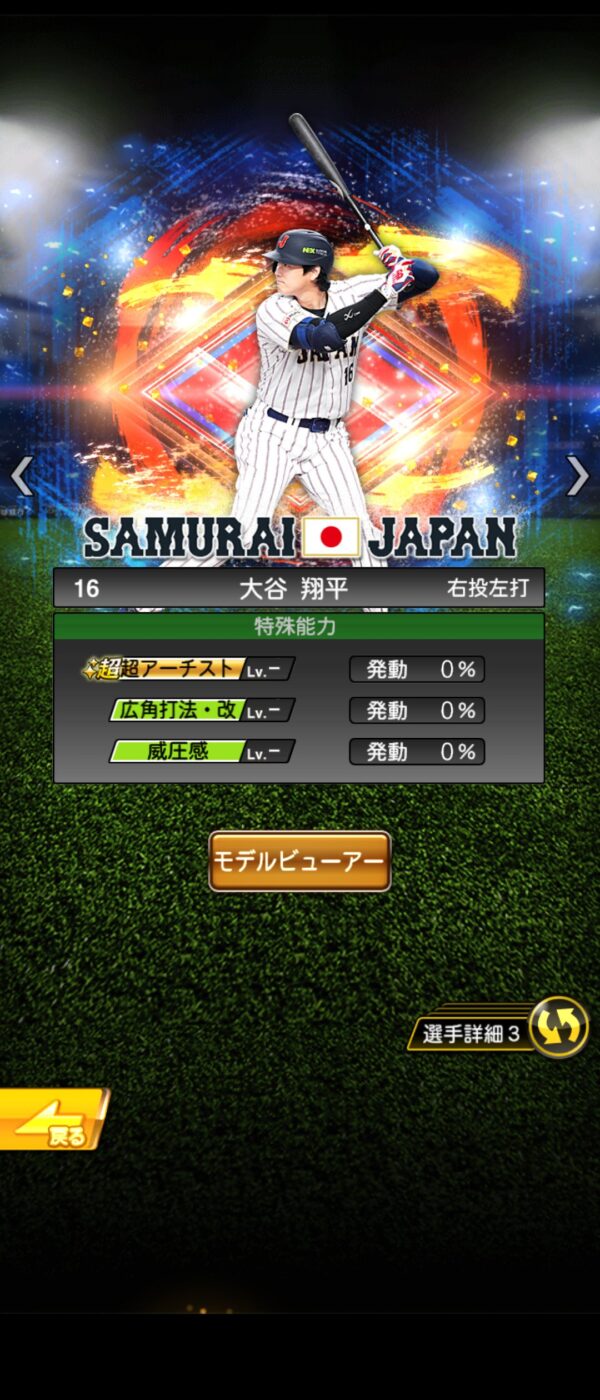The width and height of the screenshot is (600, 1400).
Task: Switch view with the 選手詳細3 button
Action: click(497, 1031)
